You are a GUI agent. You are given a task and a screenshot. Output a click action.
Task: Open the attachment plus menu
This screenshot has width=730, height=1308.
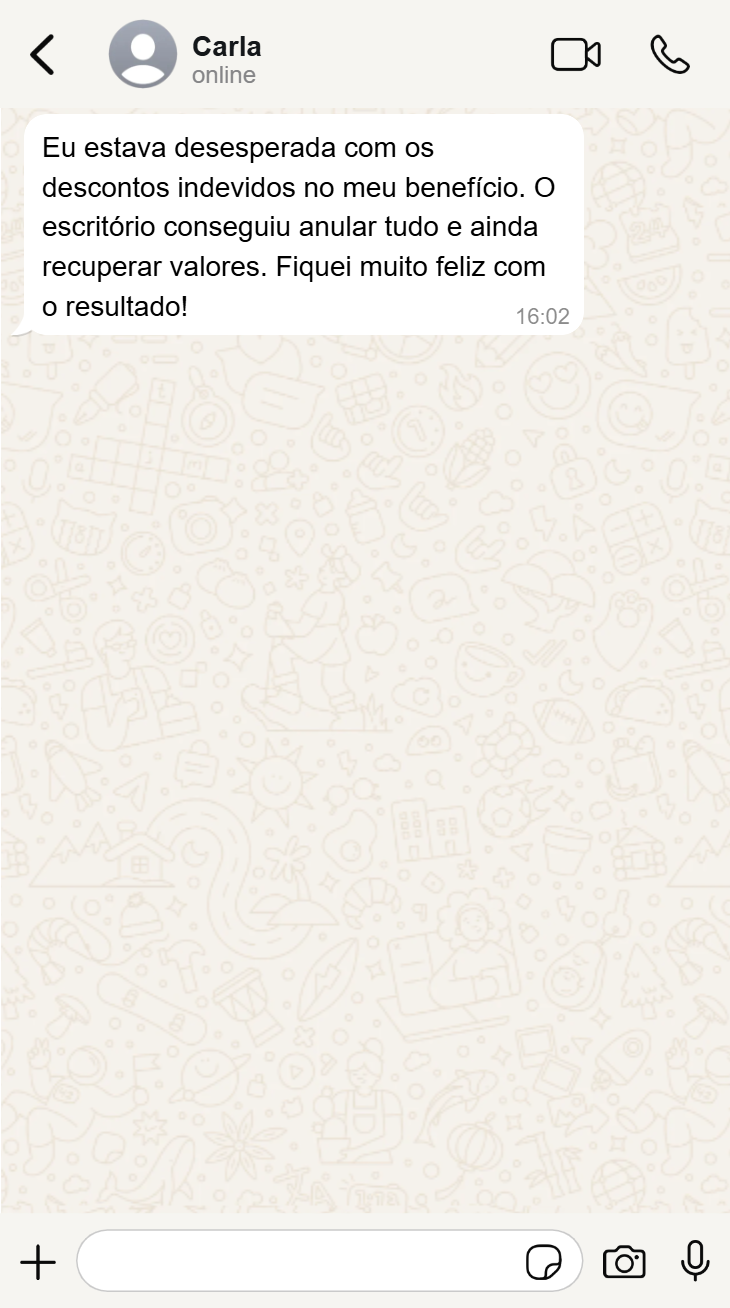click(x=38, y=1262)
